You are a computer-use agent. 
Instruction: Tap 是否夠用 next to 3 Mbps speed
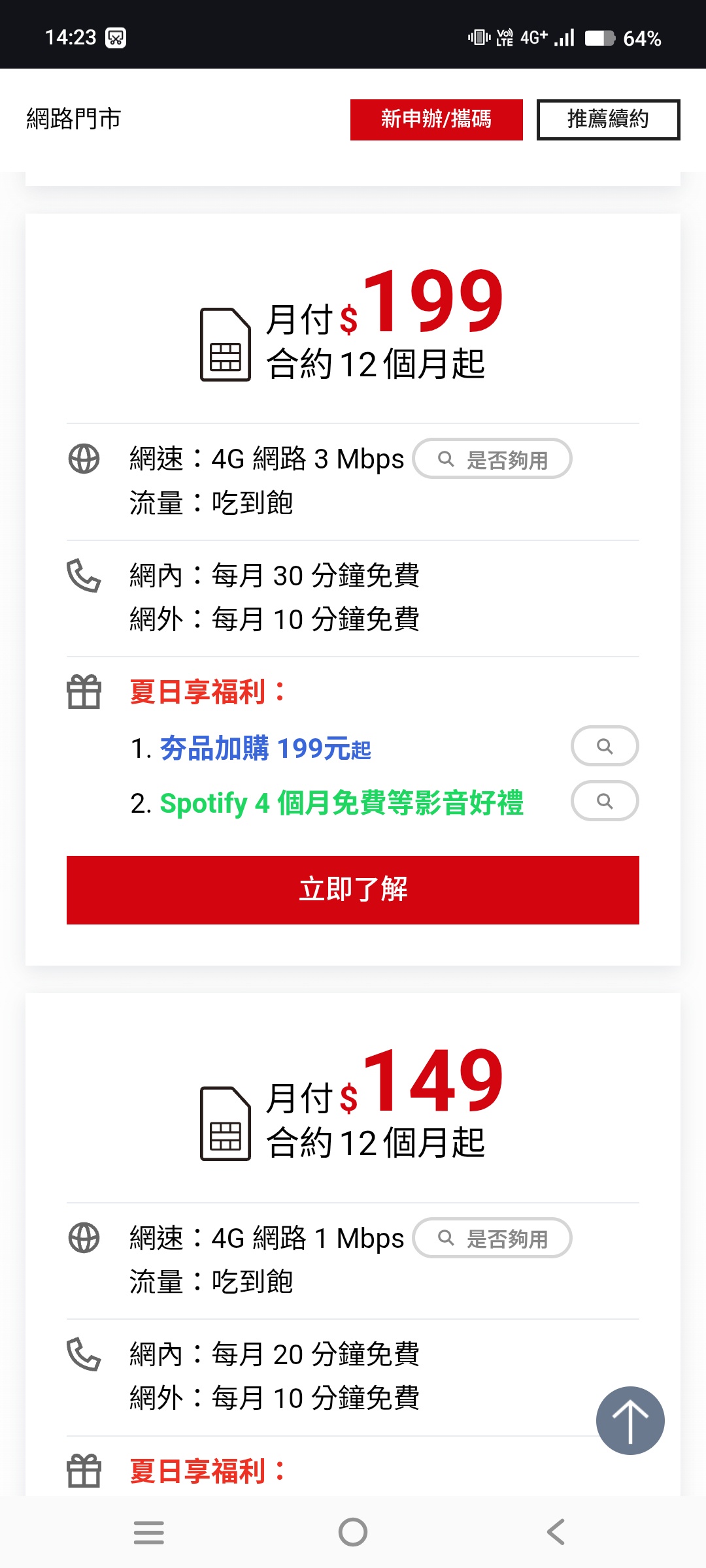click(492, 459)
